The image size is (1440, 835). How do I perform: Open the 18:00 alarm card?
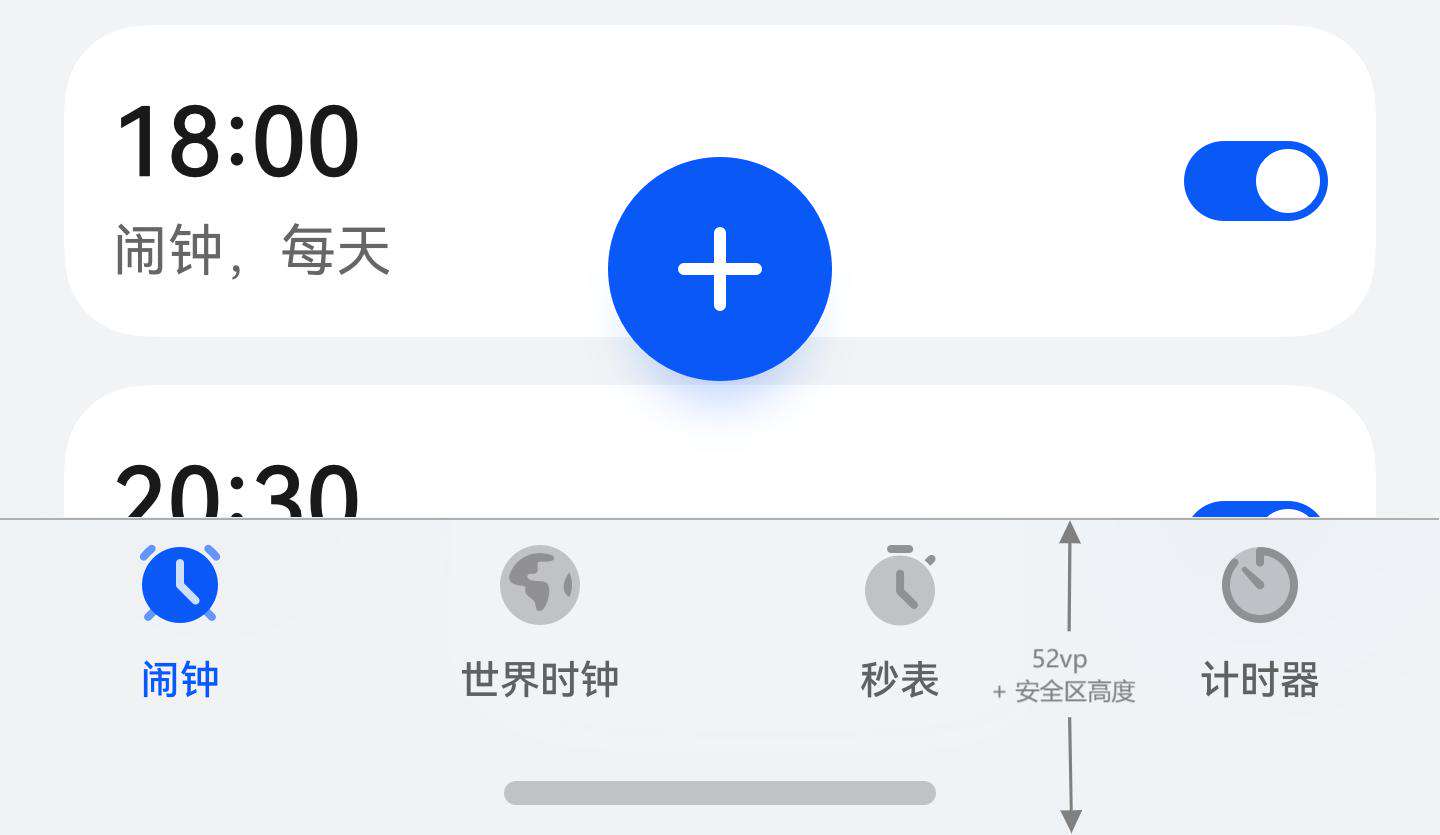point(400,180)
